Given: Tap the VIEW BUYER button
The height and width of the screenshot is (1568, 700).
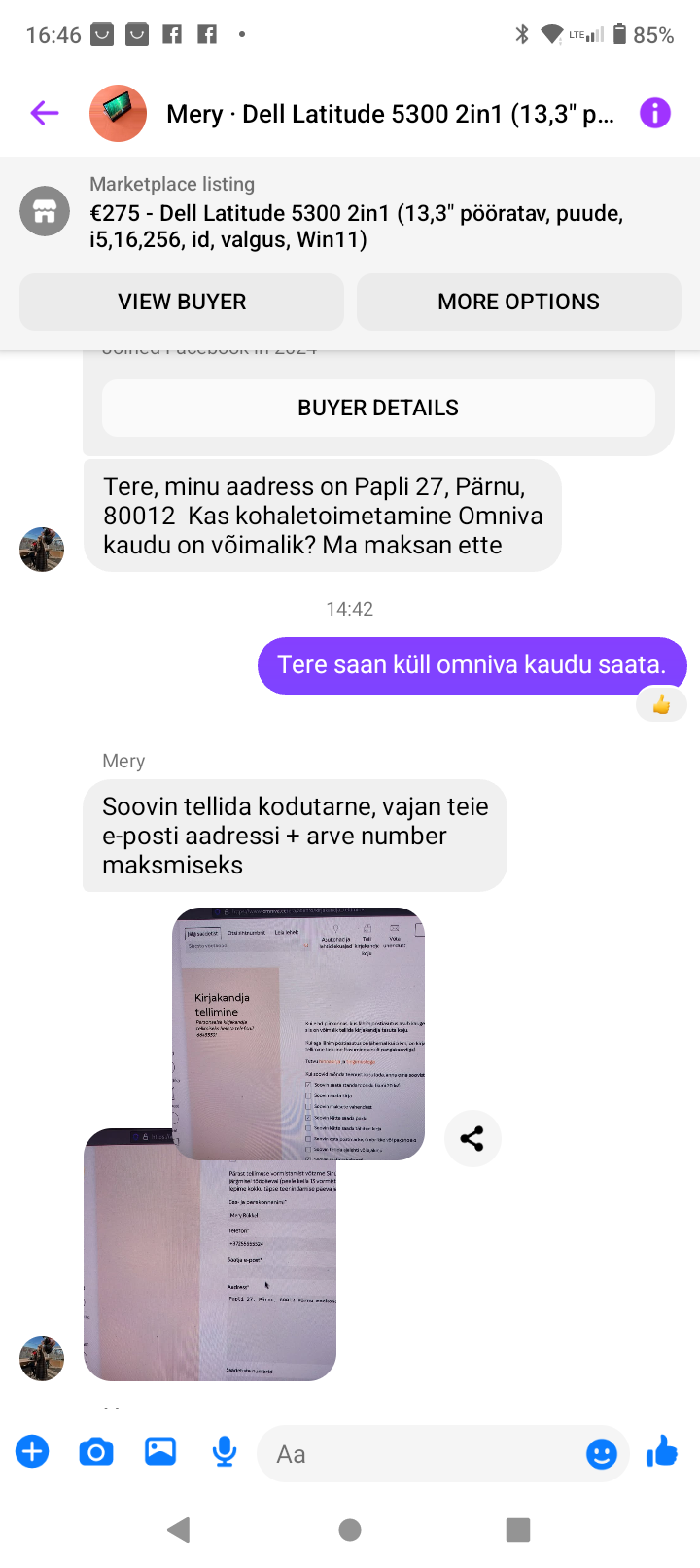Looking at the screenshot, I should click(182, 302).
